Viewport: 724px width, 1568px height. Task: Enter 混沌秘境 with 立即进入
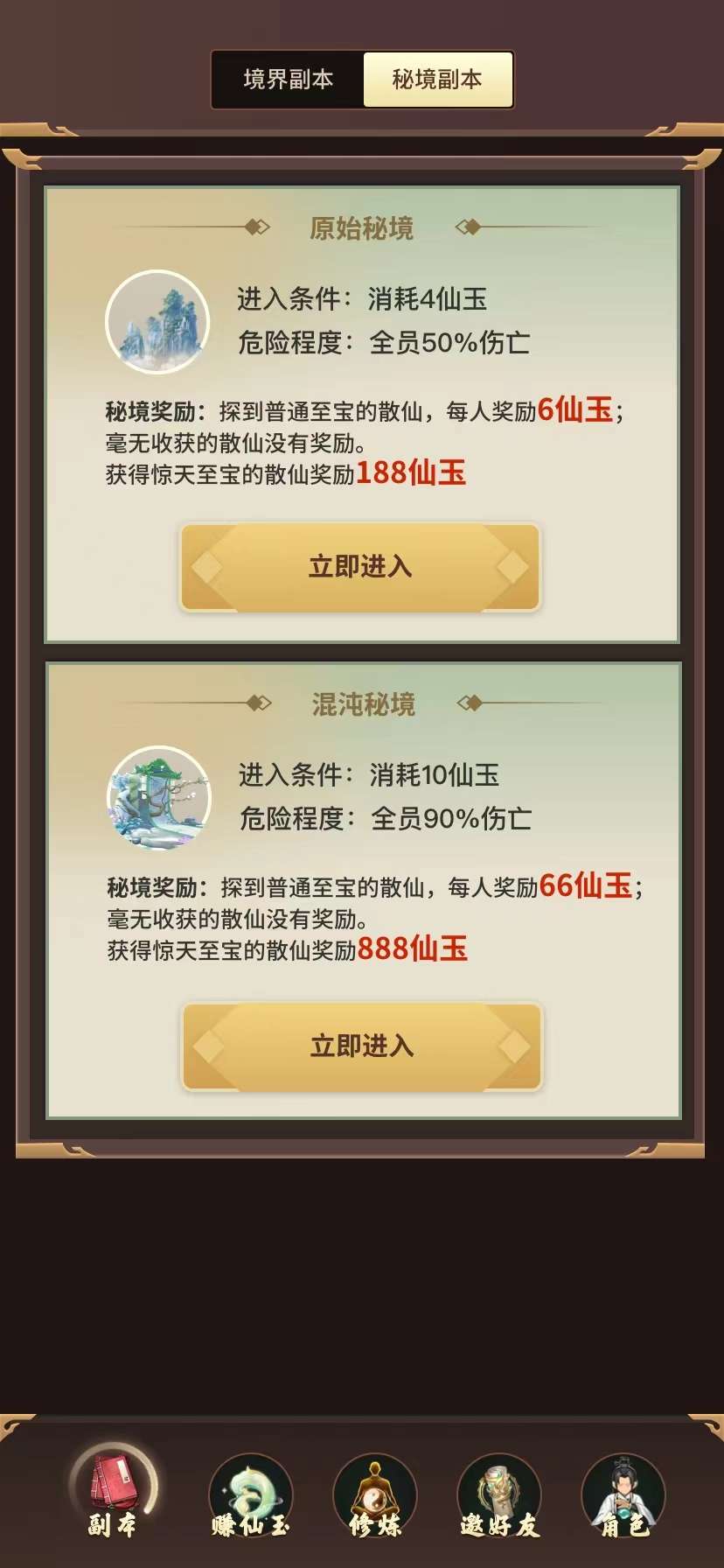click(x=362, y=1046)
